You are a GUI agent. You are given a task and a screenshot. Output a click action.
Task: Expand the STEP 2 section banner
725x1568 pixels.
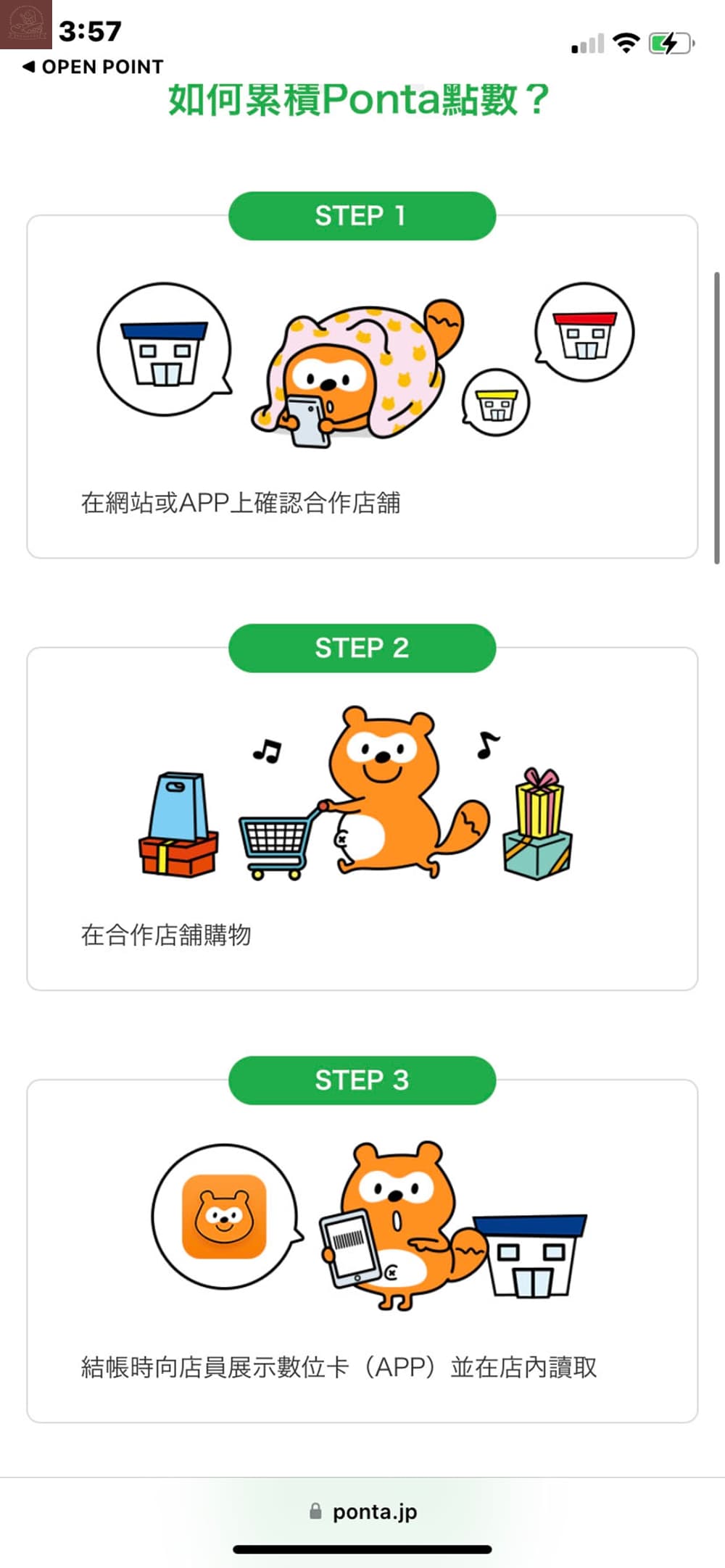pyautogui.click(x=361, y=648)
